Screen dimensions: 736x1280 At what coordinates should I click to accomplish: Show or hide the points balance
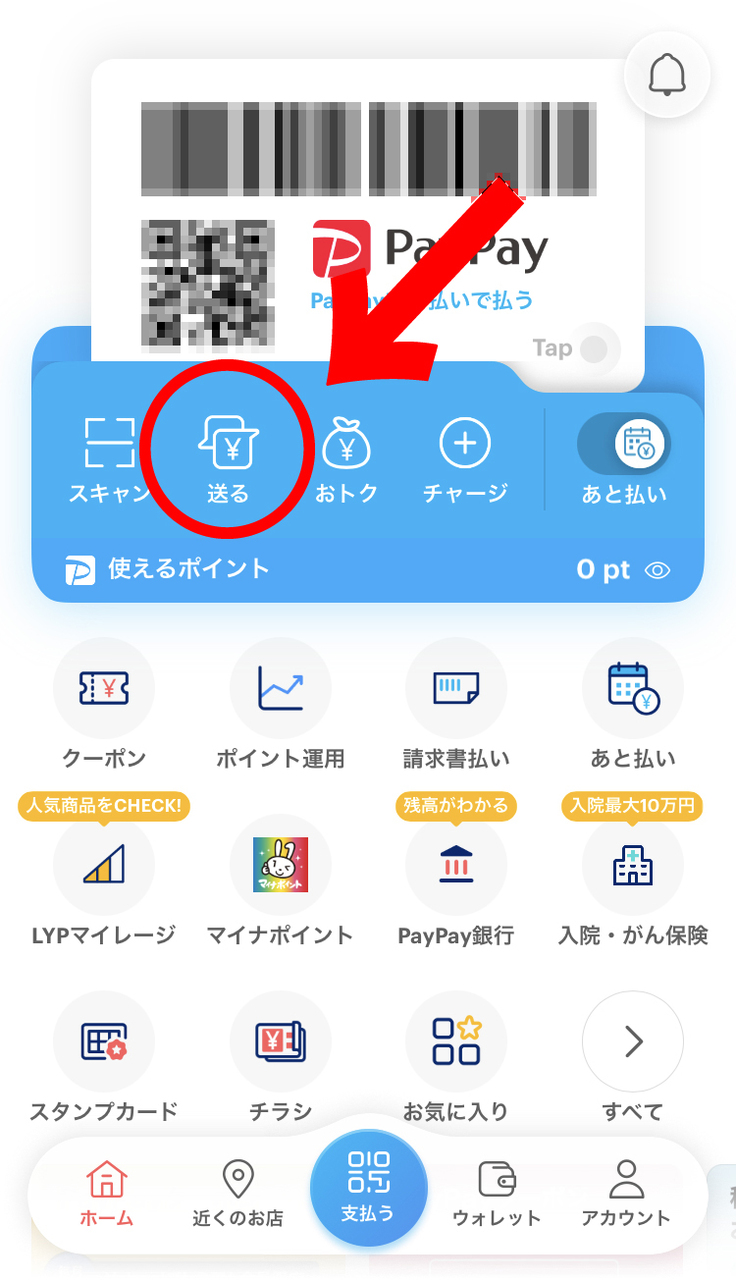(657, 571)
